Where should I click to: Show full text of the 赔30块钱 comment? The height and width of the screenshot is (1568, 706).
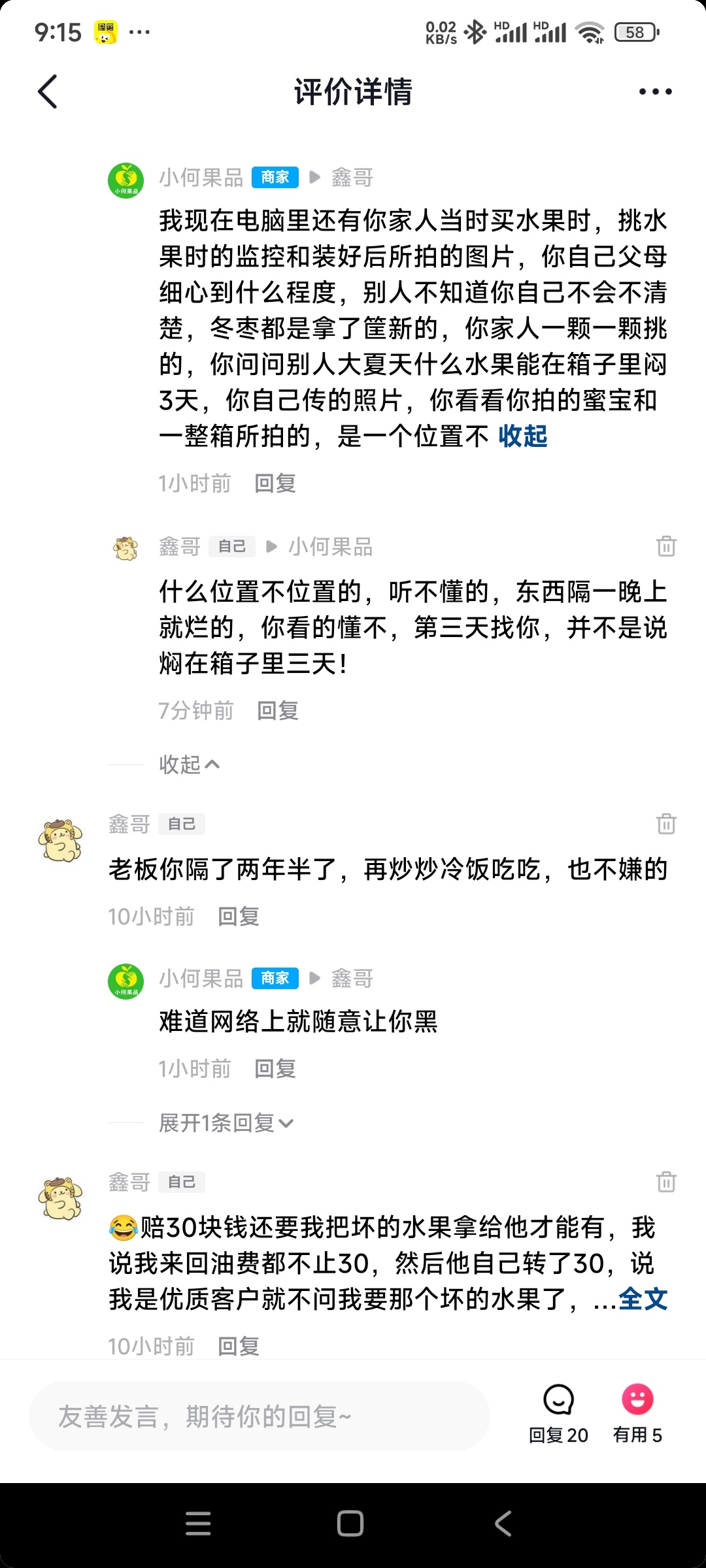coord(643,1299)
